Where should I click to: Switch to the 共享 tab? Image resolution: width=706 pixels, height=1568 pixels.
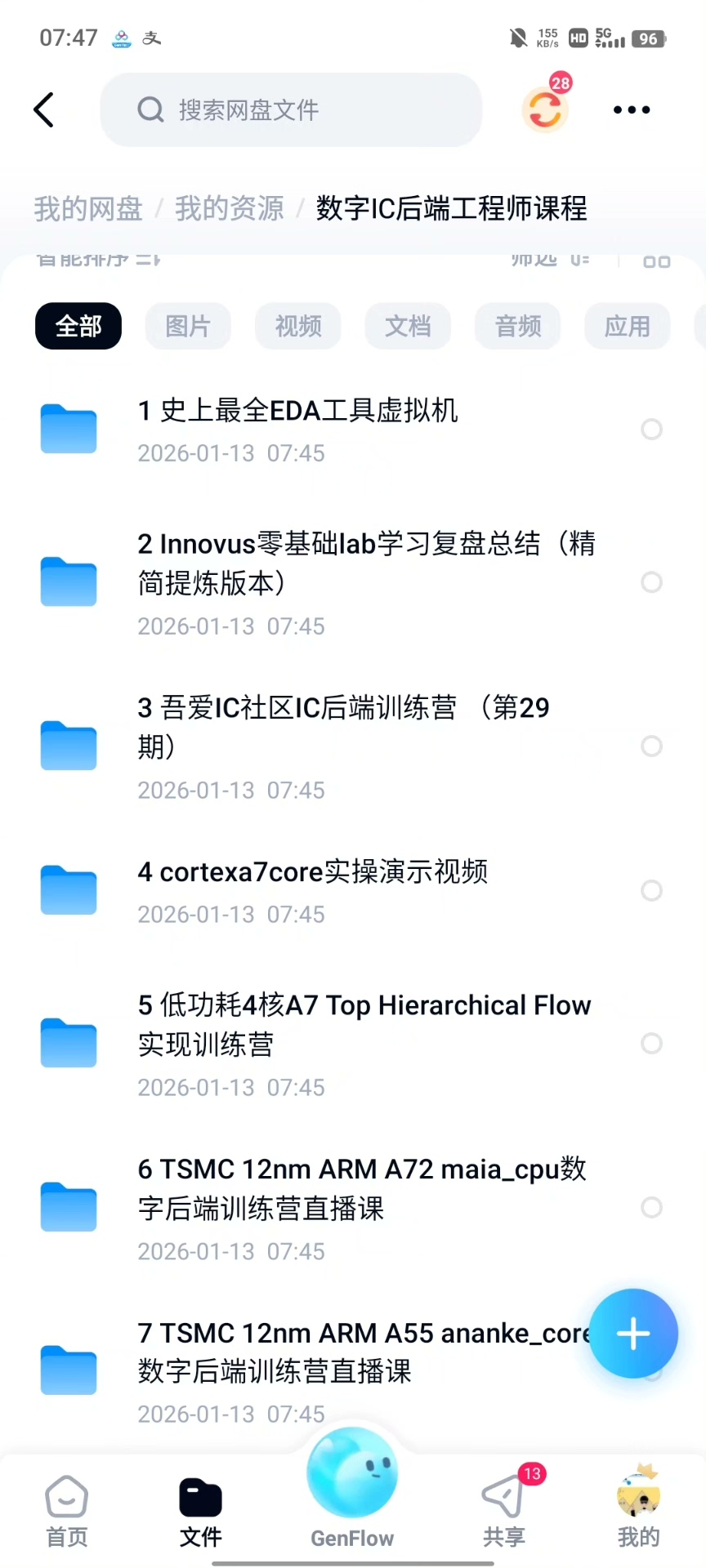pyautogui.click(x=503, y=1512)
